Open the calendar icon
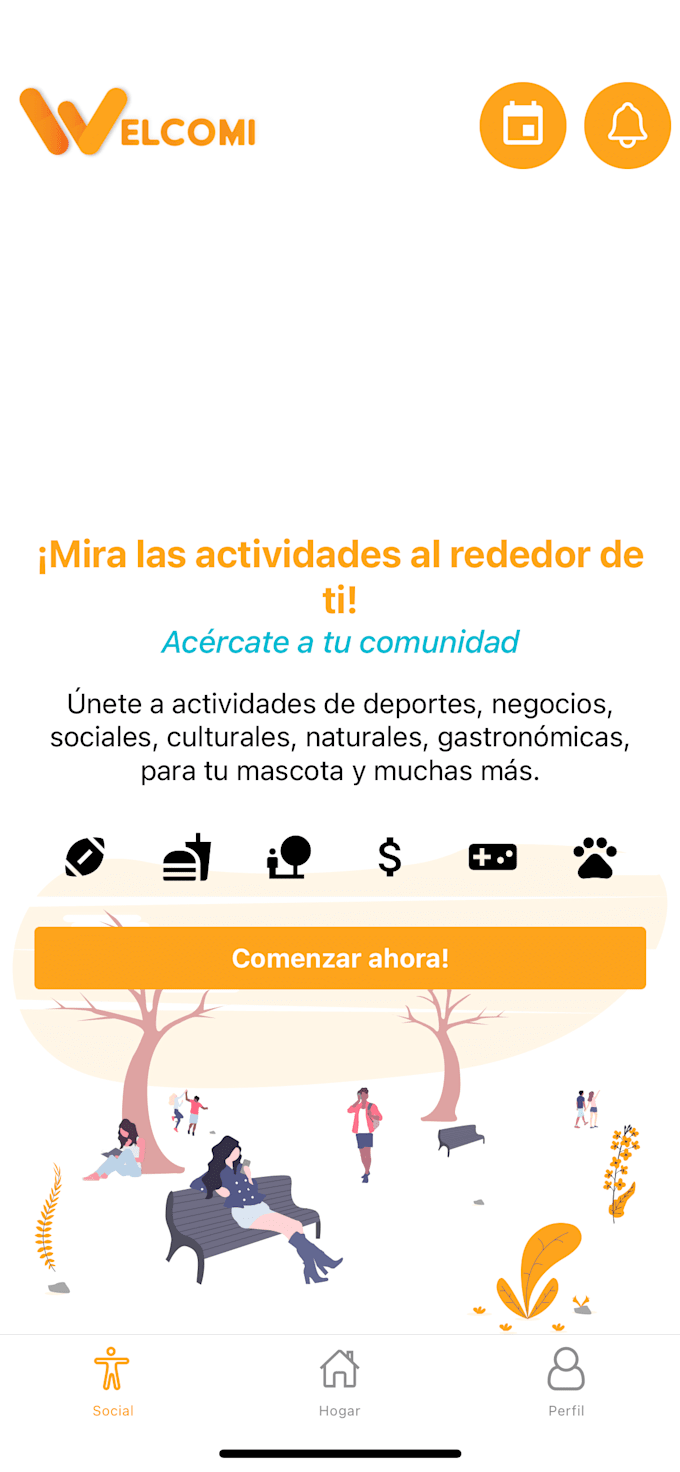The height and width of the screenshot is (1472, 680). pyautogui.click(x=523, y=126)
